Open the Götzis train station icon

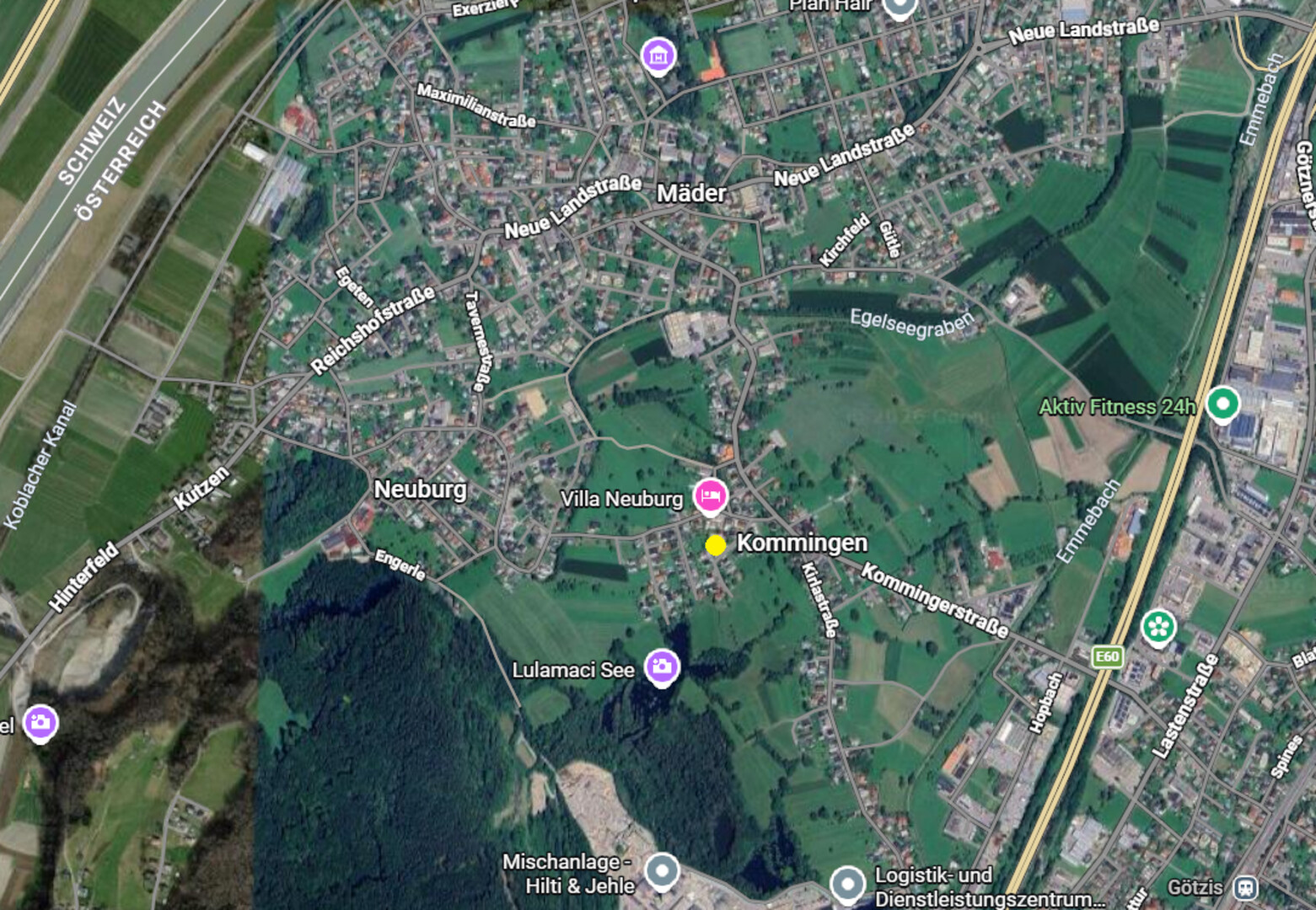tap(1245, 887)
